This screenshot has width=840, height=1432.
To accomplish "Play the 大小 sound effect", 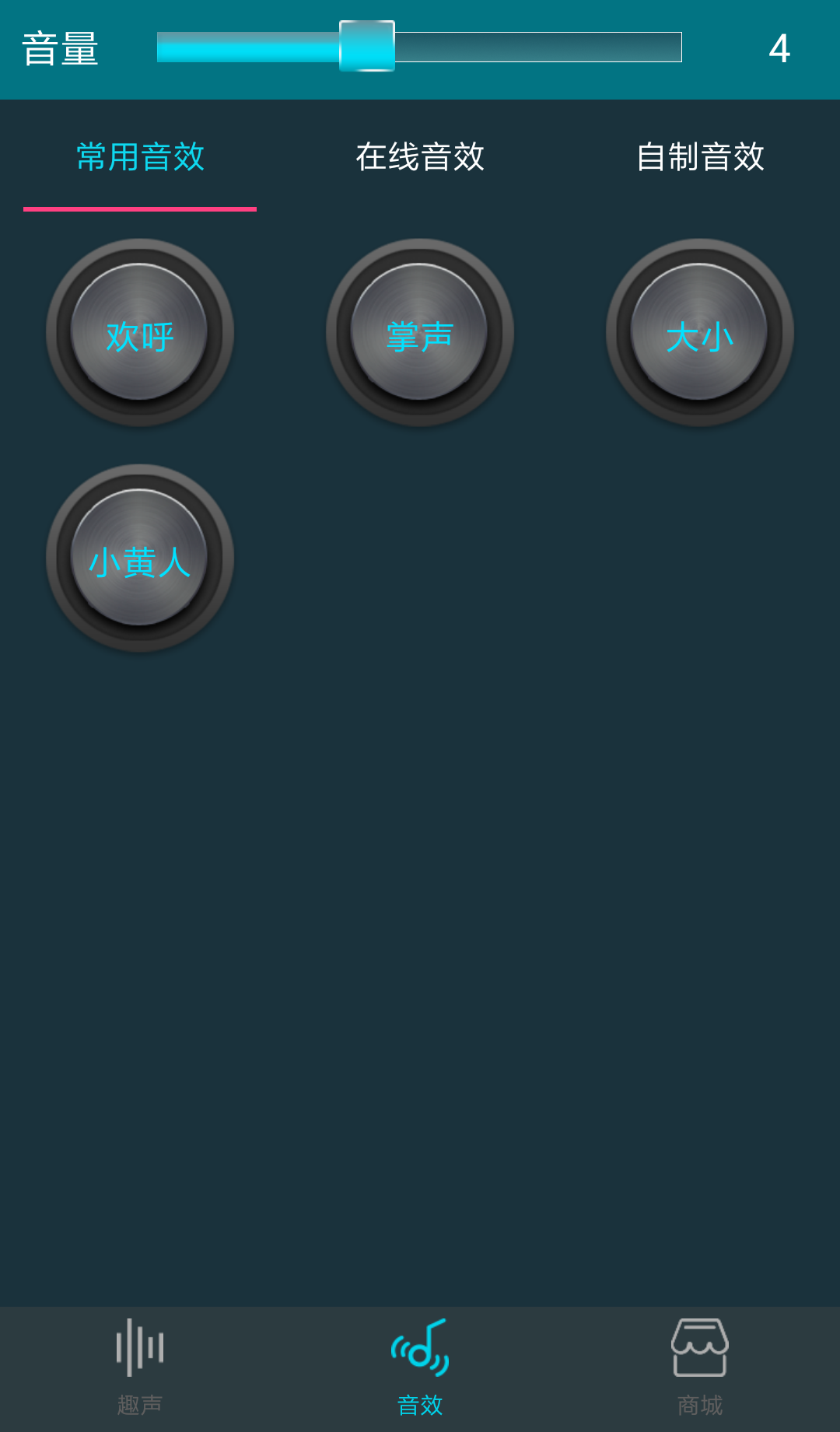I will tap(700, 333).
